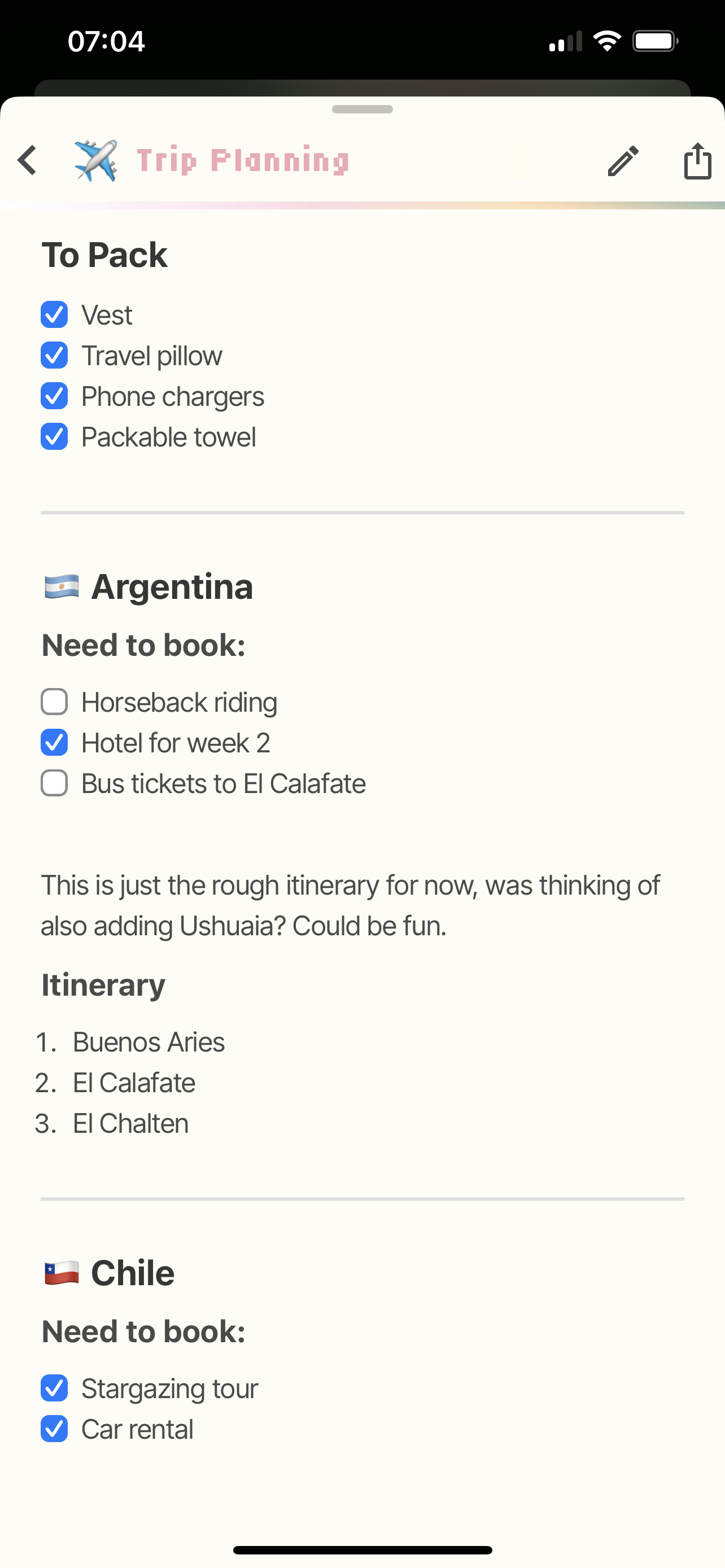Uncheck the Stargazing tour checkbox
The width and height of the screenshot is (725, 1568).
click(54, 1389)
